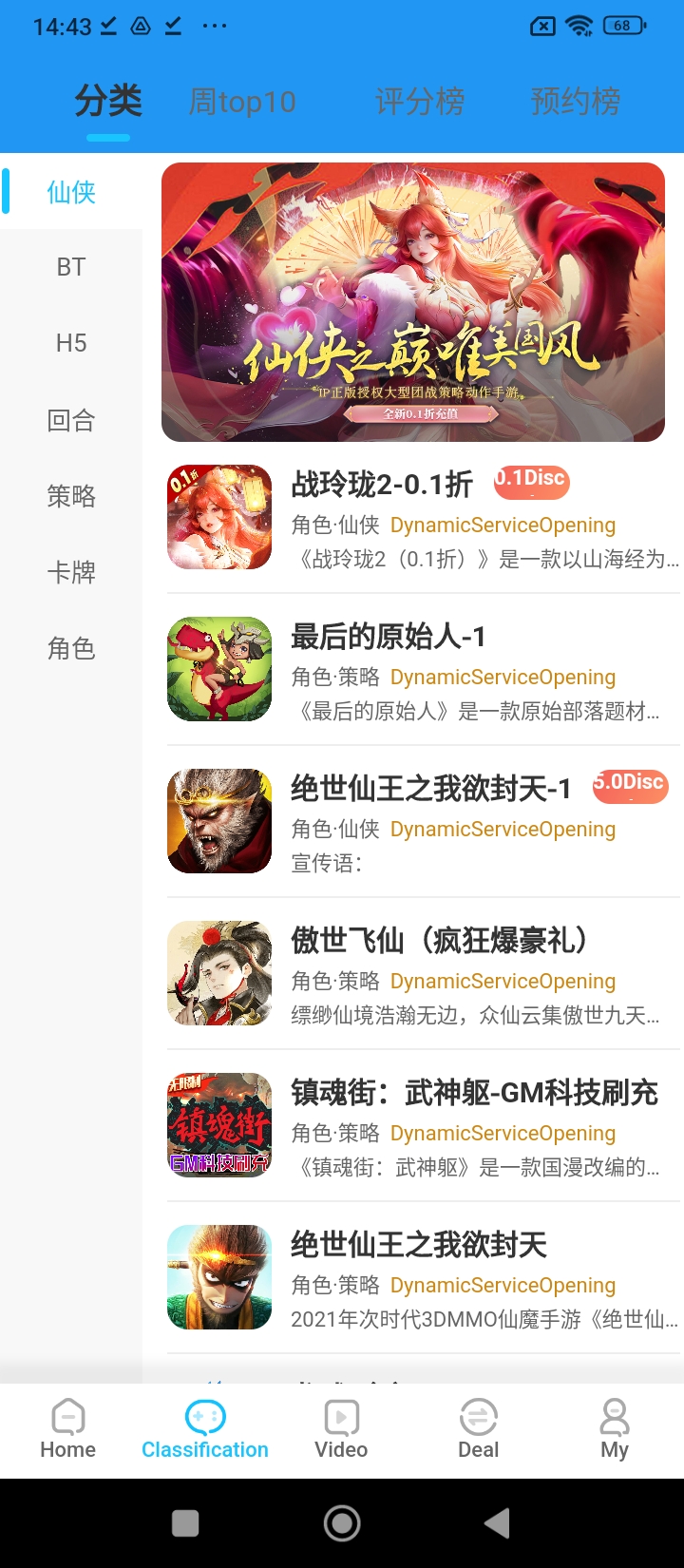Switch to the 周top10 tab
This screenshot has width=684, height=1568.
point(242,102)
